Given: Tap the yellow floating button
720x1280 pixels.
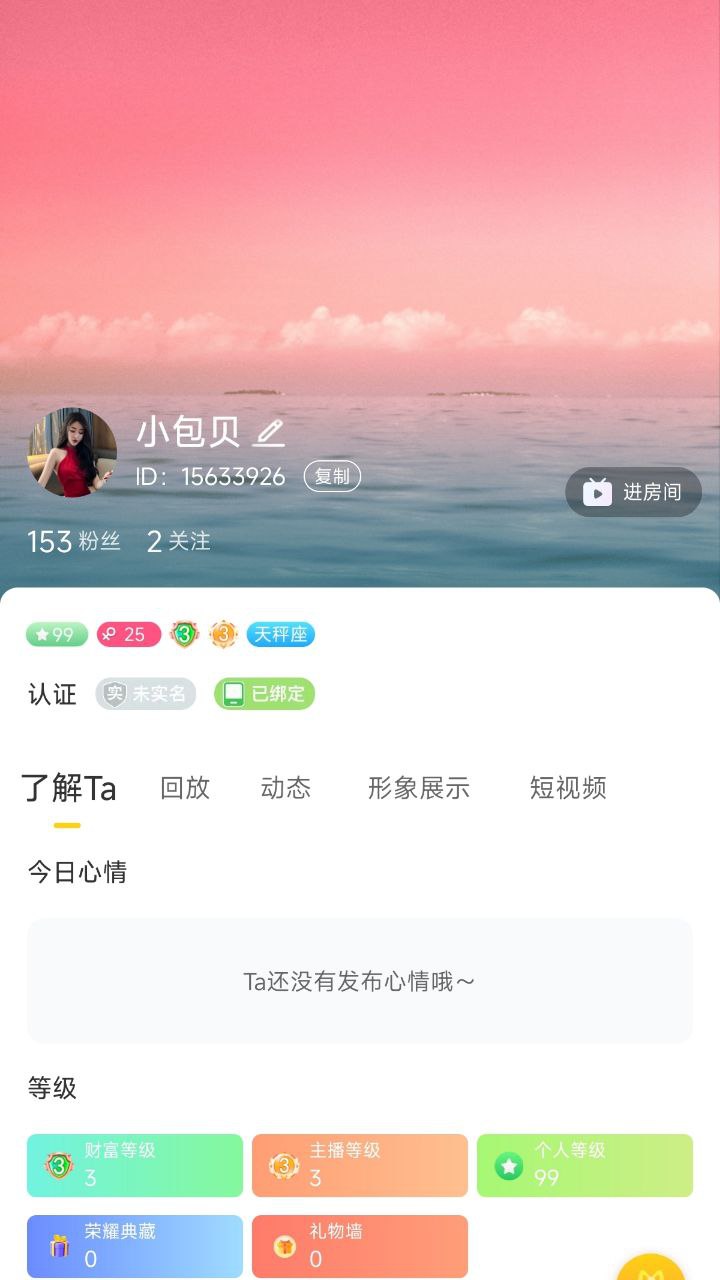Looking at the screenshot, I should point(651,1266).
